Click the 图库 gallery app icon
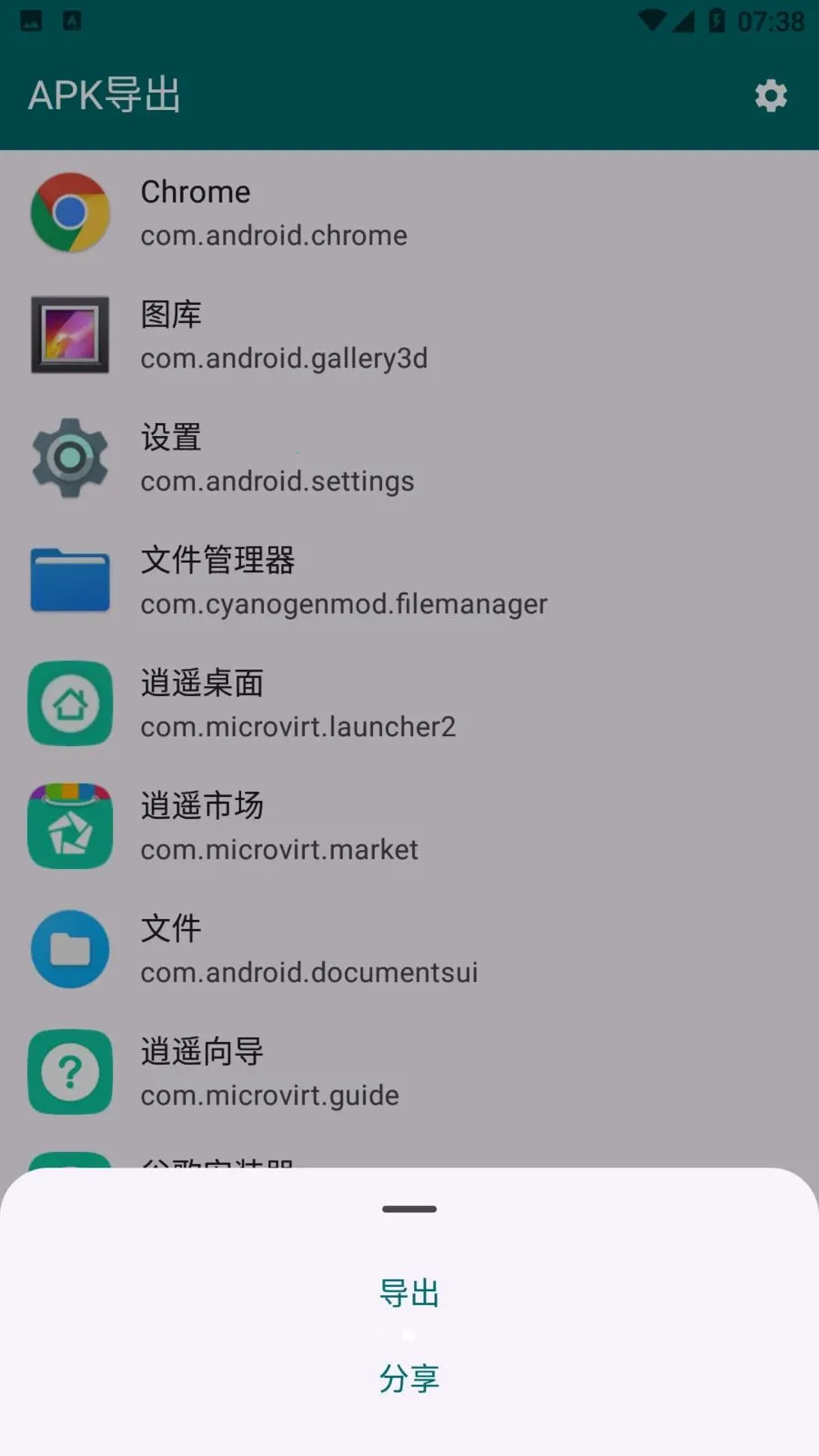819x1456 pixels. (x=70, y=335)
